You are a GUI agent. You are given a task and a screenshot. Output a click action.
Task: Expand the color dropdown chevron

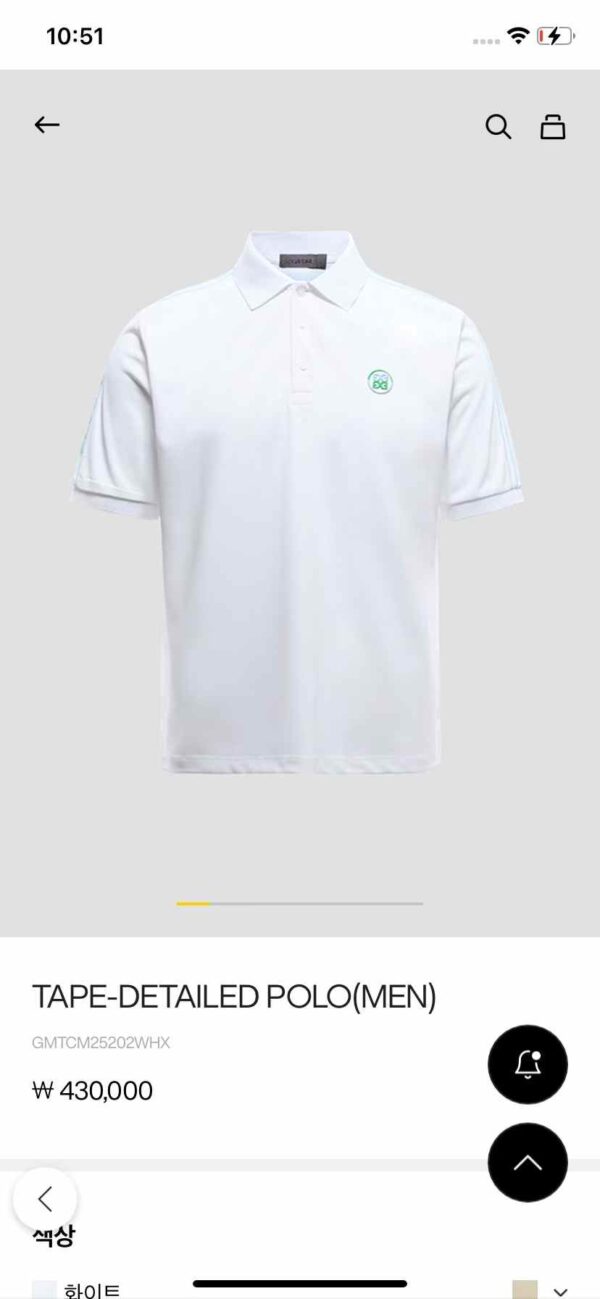click(x=560, y=1291)
